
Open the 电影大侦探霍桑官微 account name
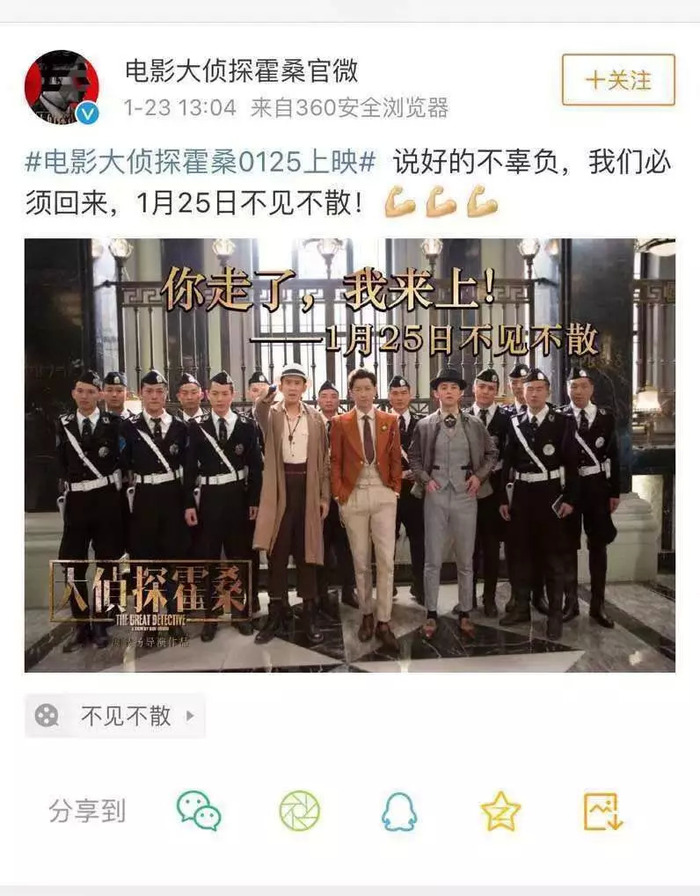(x=240, y=71)
